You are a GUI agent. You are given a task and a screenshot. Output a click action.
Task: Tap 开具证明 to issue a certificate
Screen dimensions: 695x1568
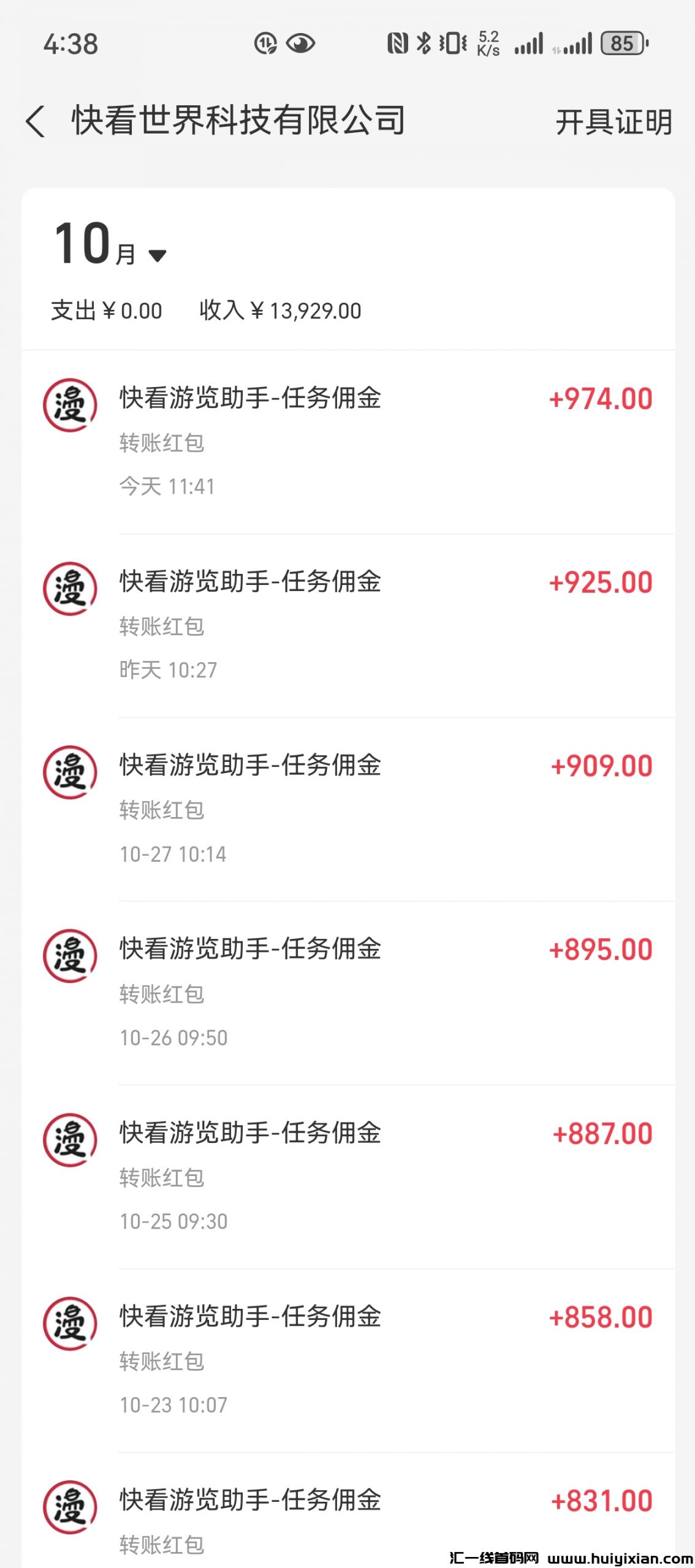tap(613, 122)
